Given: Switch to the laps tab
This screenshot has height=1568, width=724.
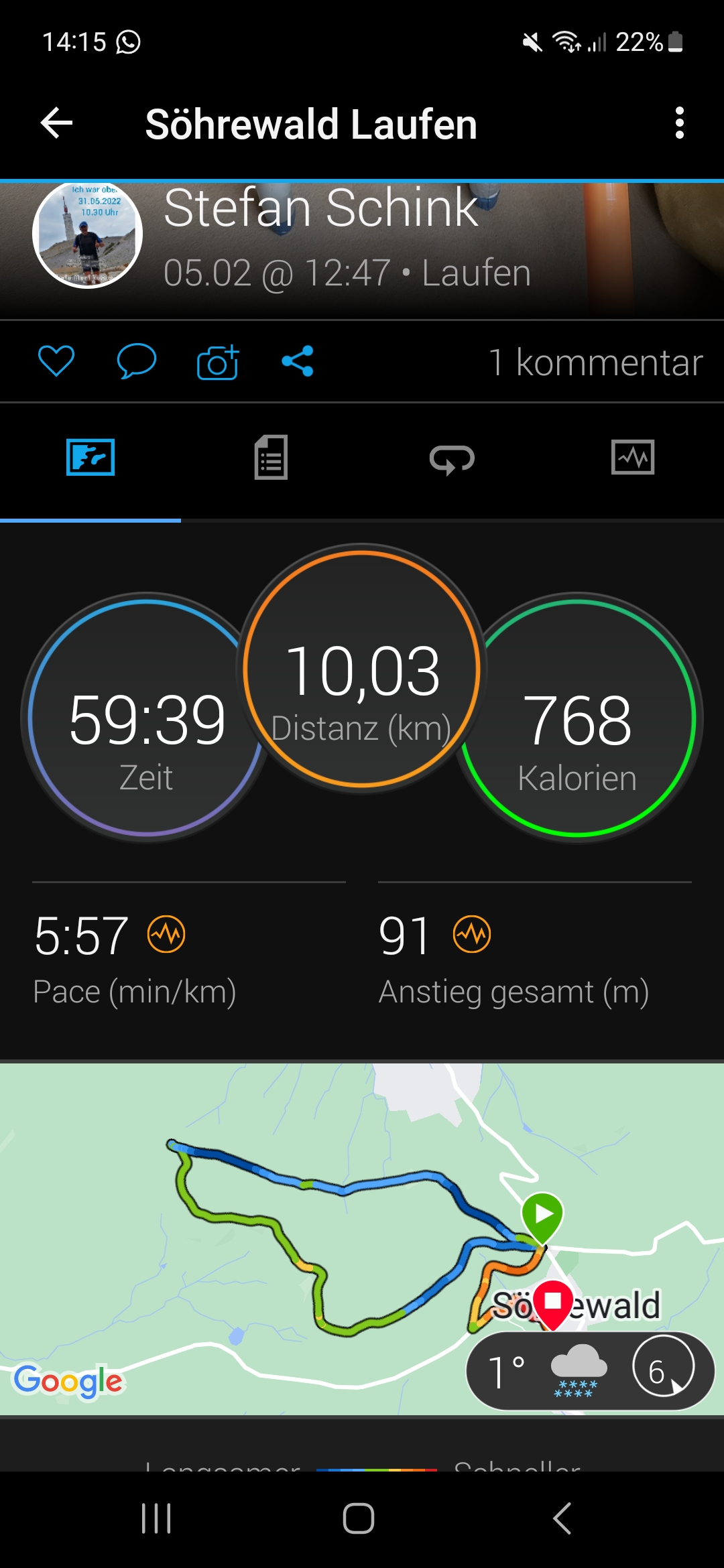Looking at the screenshot, I should pyautogui.click(x=452, y=459).
